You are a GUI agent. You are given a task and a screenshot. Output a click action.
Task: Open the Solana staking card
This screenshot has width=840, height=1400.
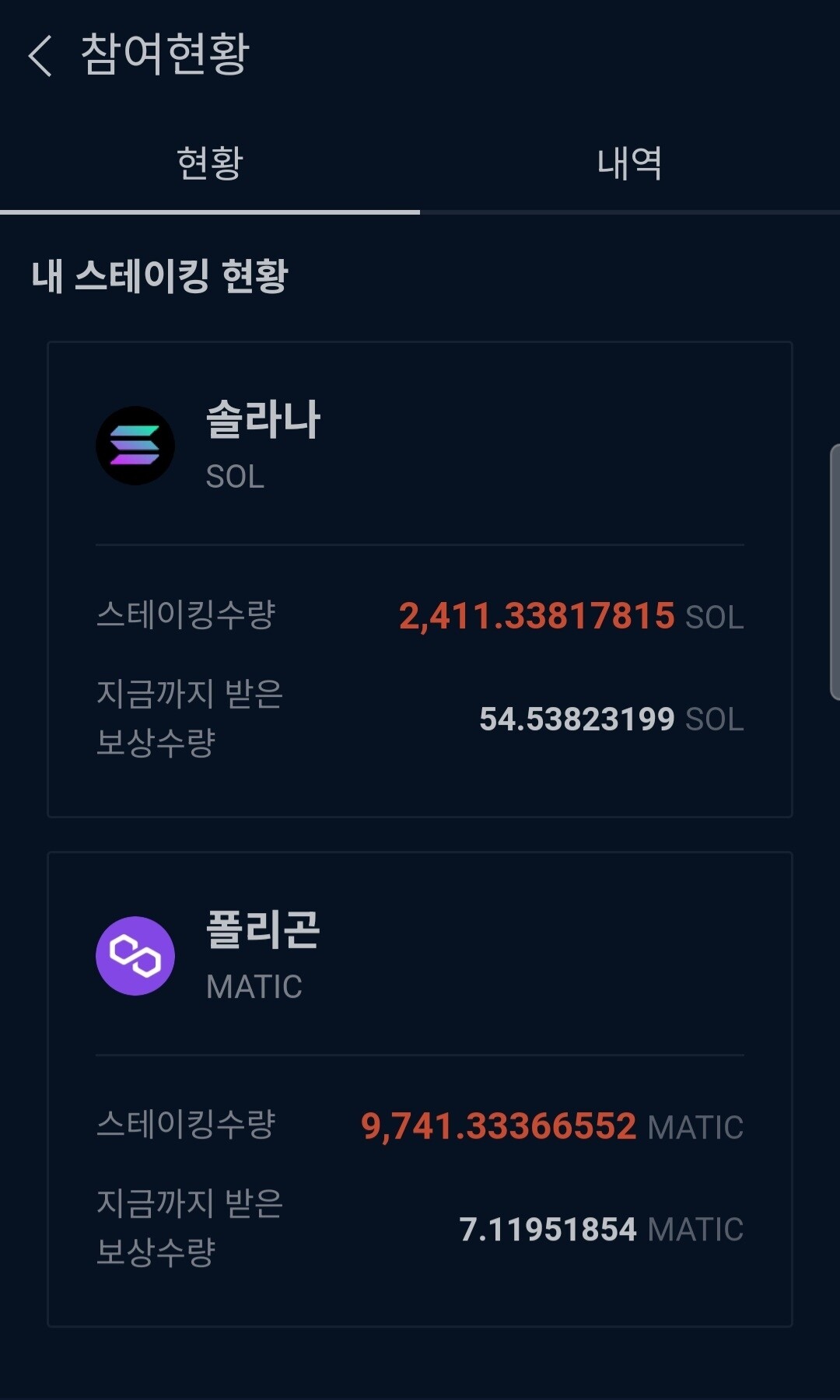[420, 576]
